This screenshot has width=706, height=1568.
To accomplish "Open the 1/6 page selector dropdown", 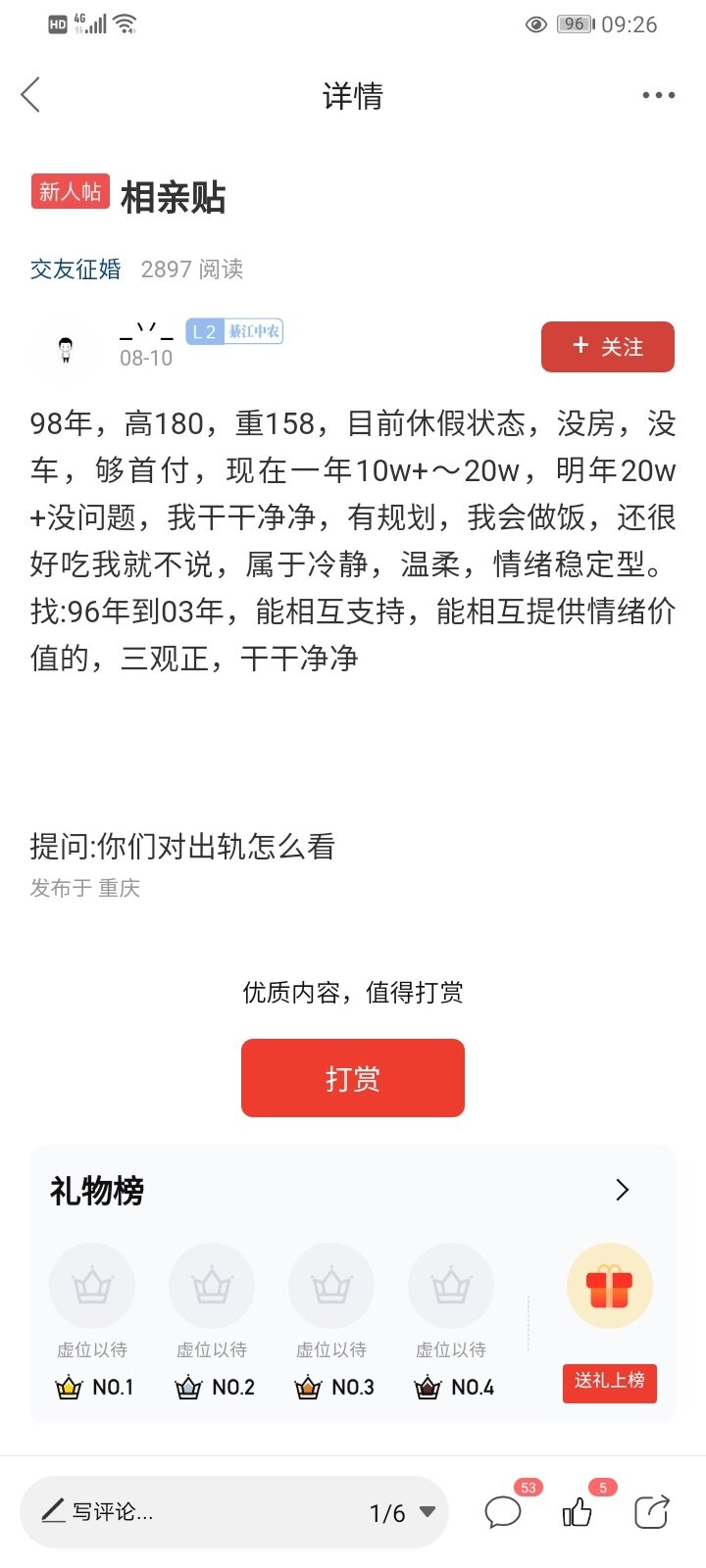I will 402,1513.
